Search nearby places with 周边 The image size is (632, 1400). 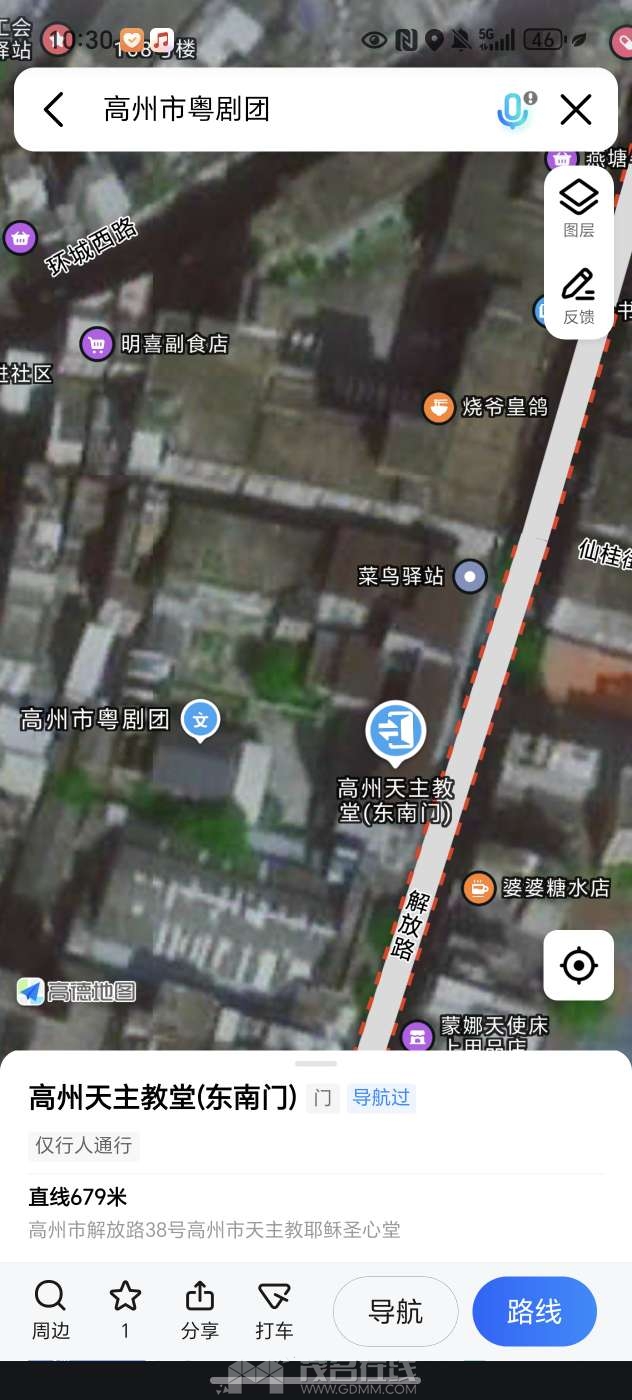[50, 1310]
